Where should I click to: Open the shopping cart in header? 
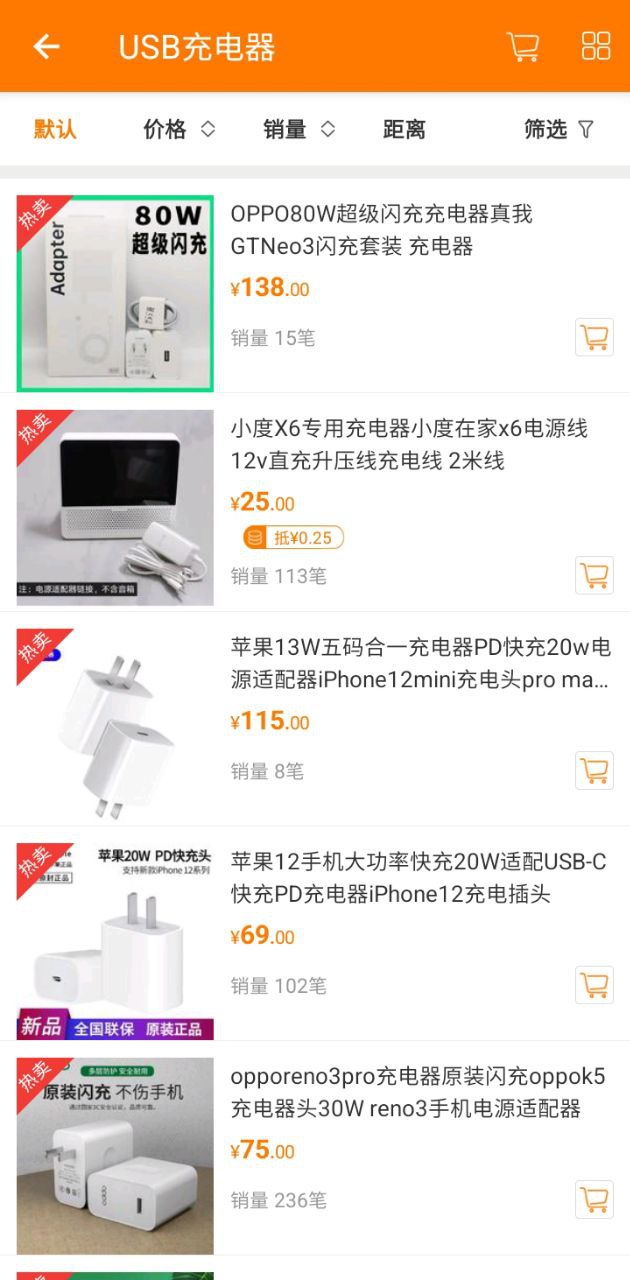coord(523,46)
